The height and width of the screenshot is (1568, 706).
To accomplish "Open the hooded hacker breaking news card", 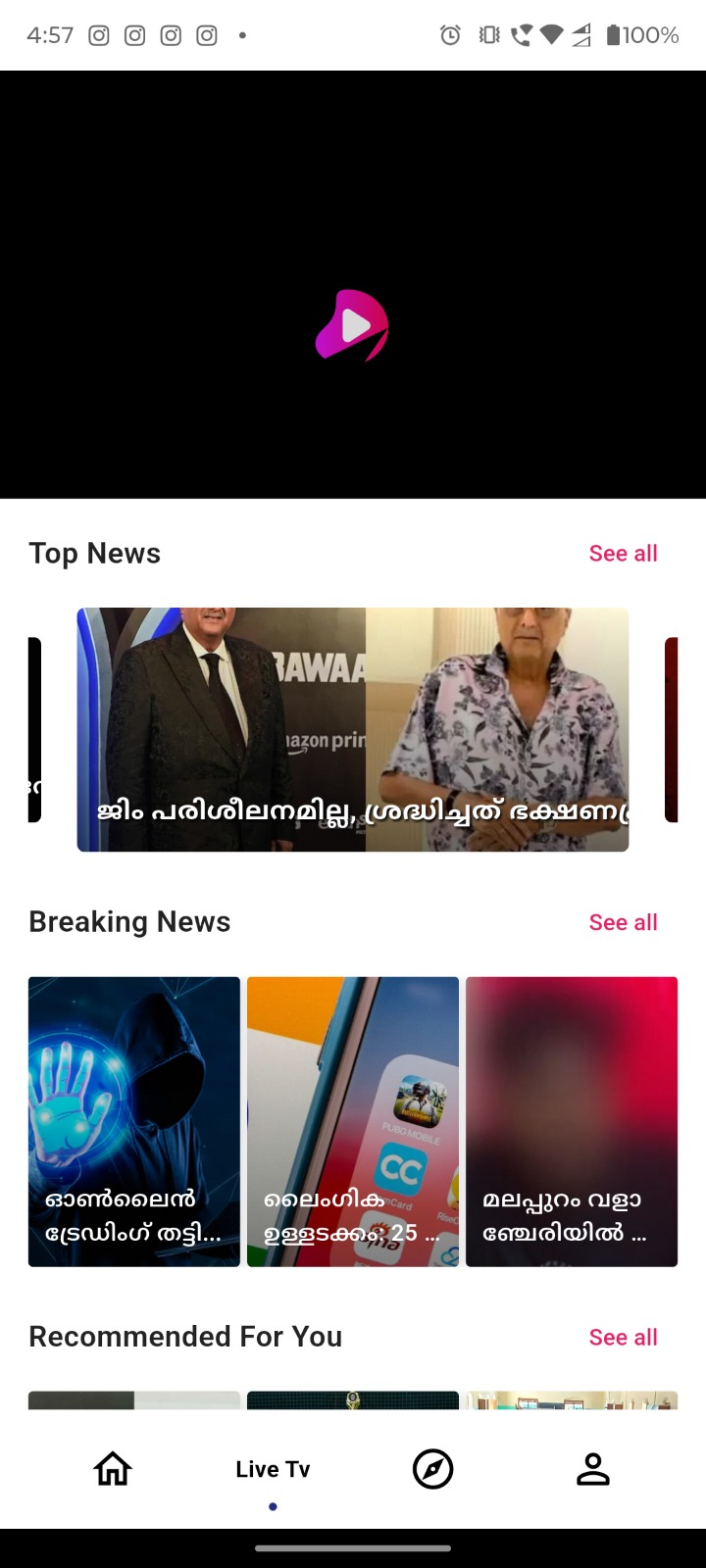I will [134, 1121].
